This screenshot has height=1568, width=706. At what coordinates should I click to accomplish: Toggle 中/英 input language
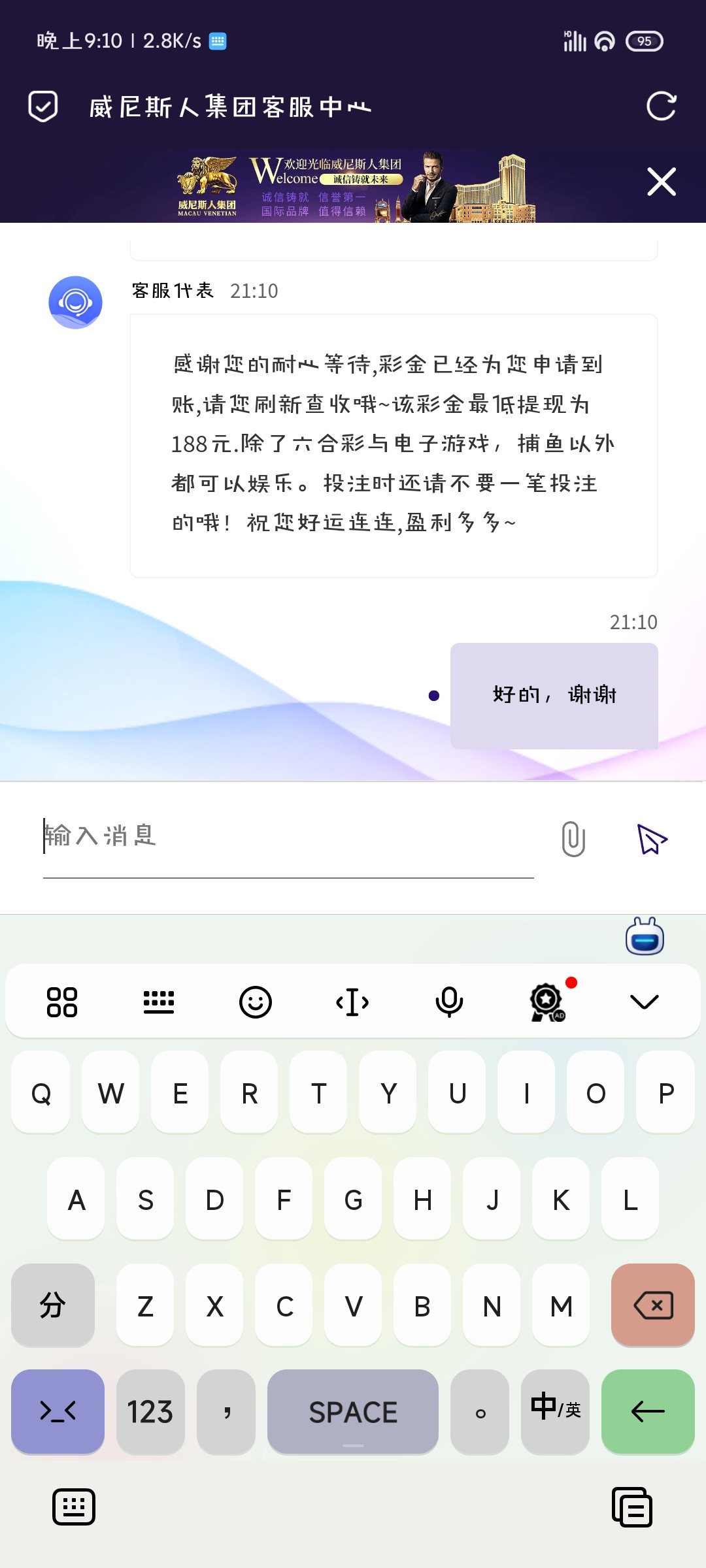click(555, 1412)
